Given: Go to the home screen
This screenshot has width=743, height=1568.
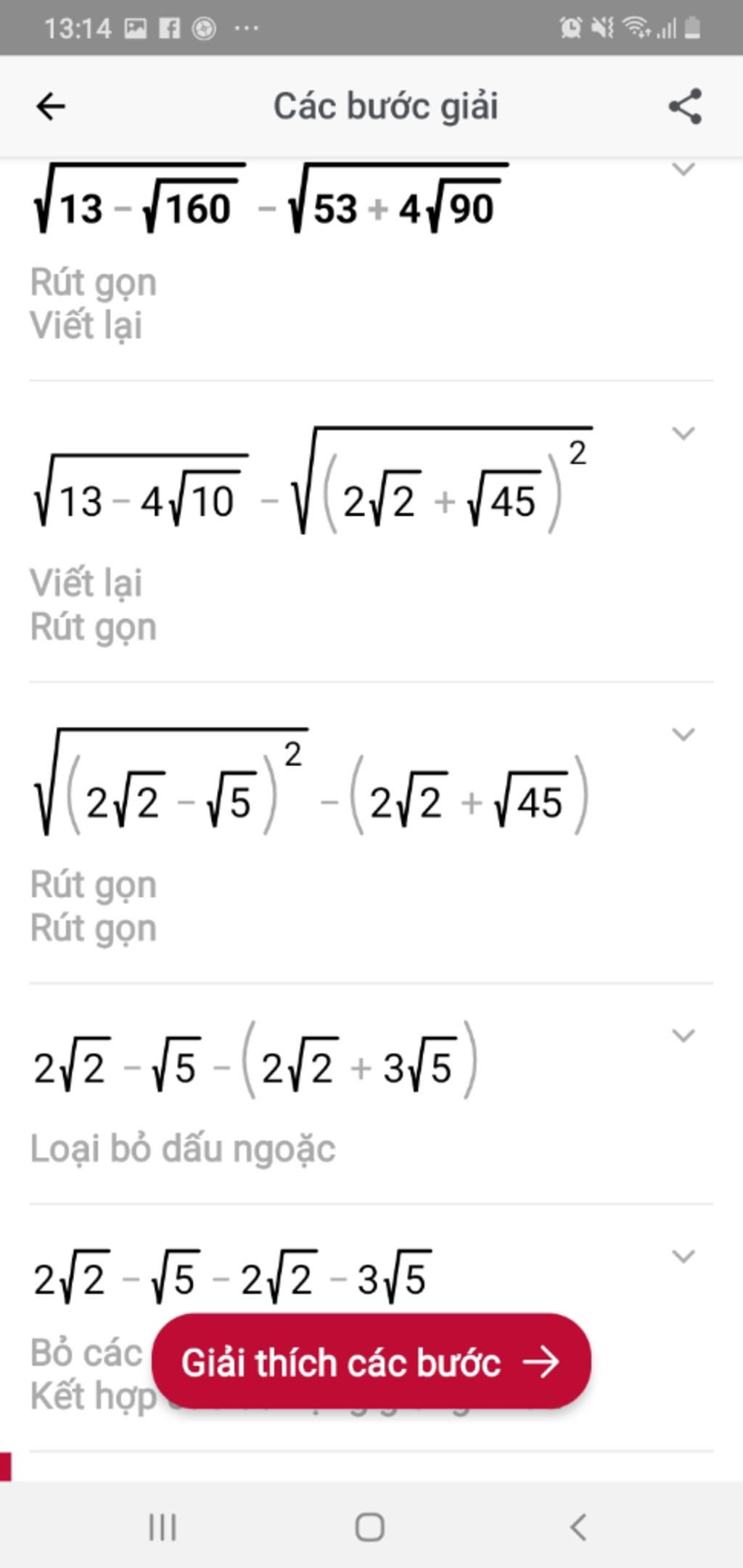Looking at the screenshot, I should (369, 1527).
